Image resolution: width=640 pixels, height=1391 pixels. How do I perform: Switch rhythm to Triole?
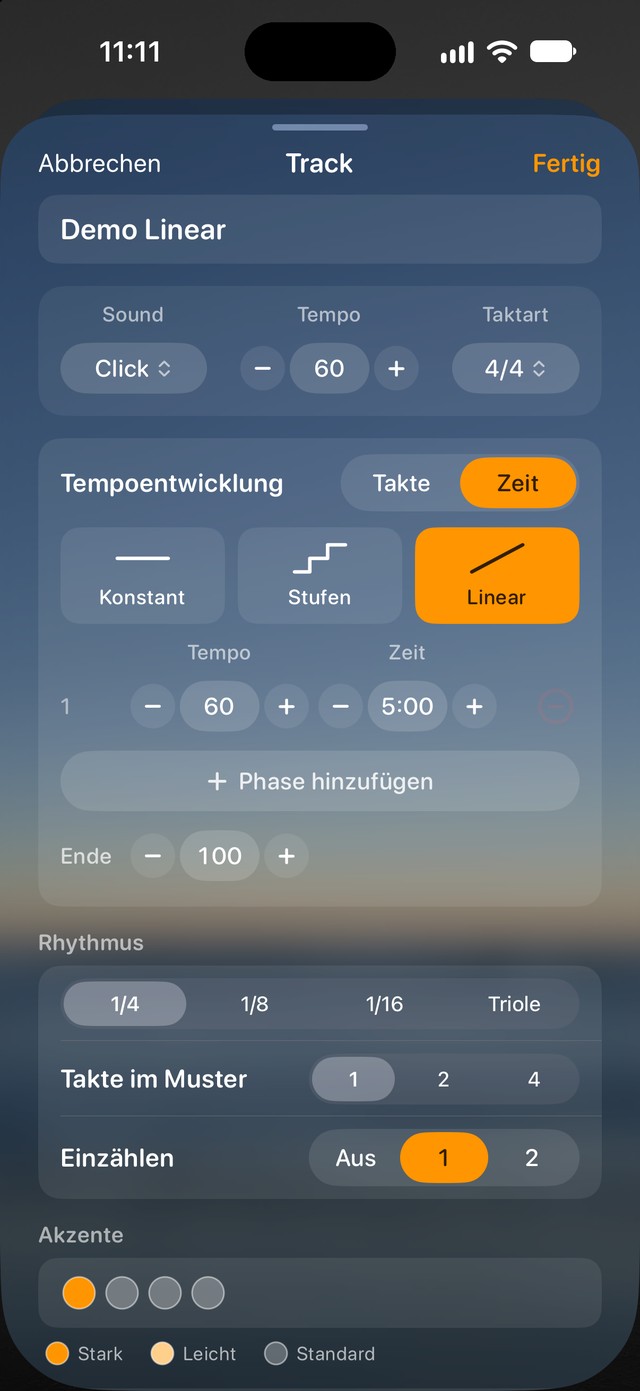click(514, 1004)
